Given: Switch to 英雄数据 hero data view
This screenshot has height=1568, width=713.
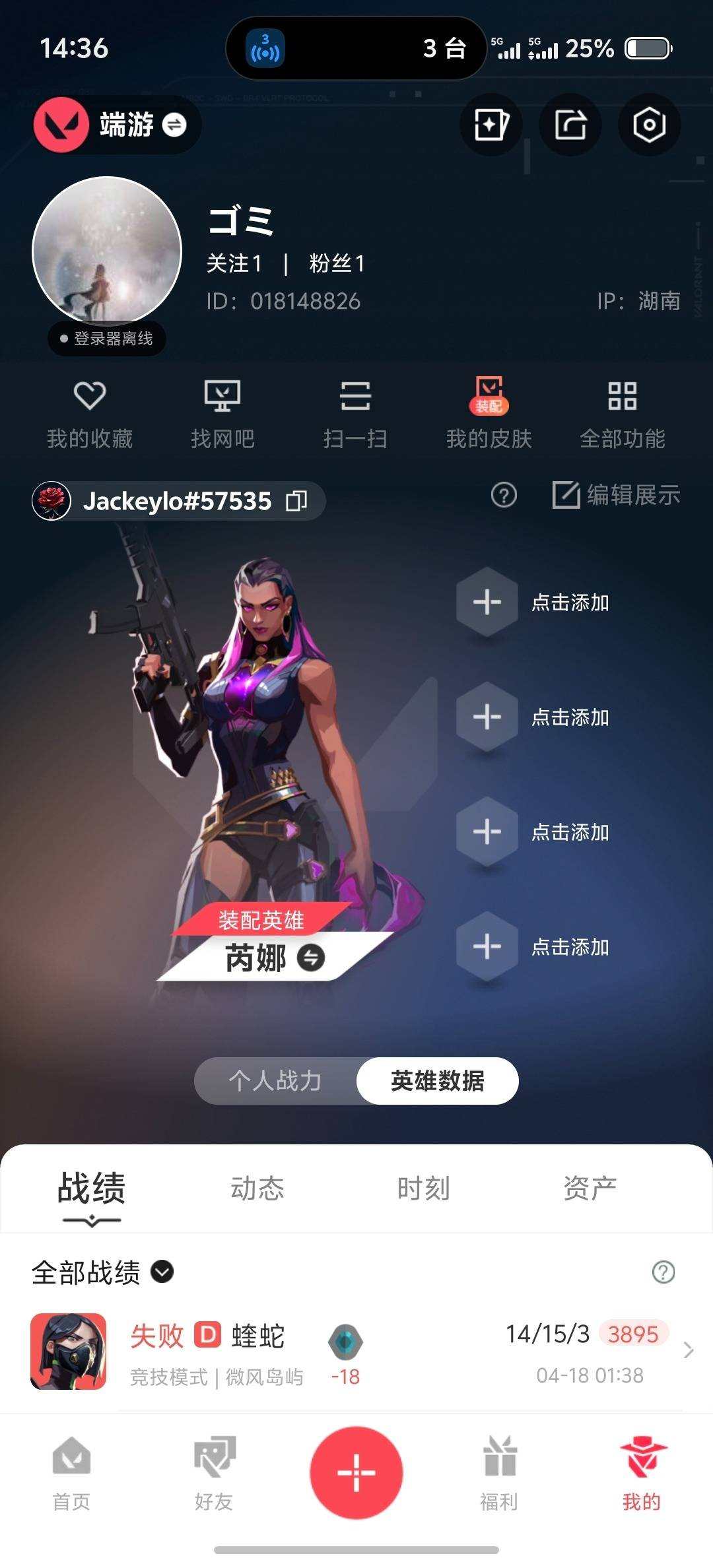Looking at the screenshot, I should 438,1081.
